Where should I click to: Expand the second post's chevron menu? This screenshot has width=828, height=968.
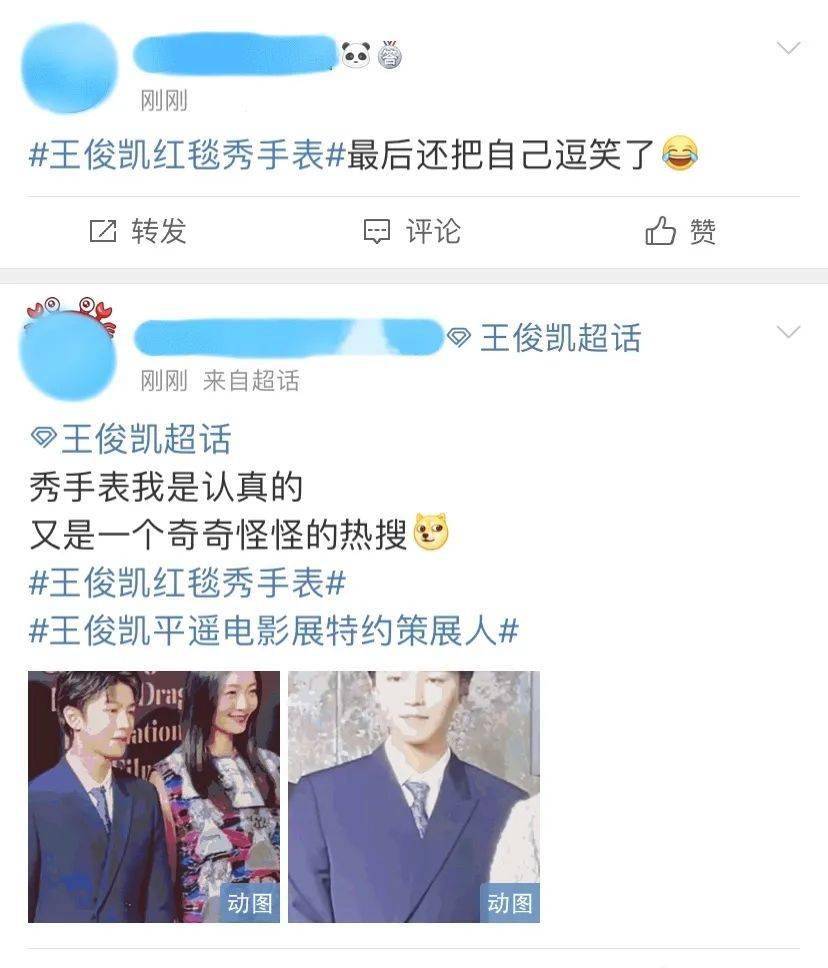click(789, 332)
